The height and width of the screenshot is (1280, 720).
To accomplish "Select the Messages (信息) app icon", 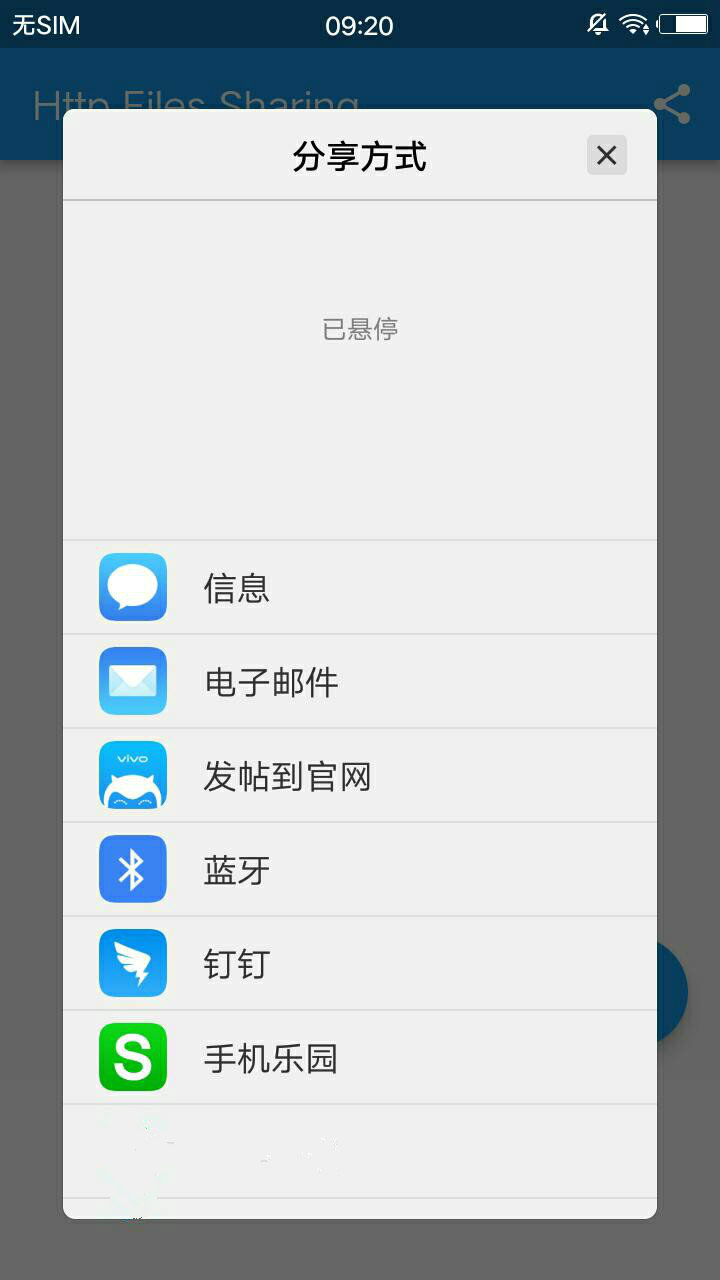I will pyautogui.click(x=132, y=587).
